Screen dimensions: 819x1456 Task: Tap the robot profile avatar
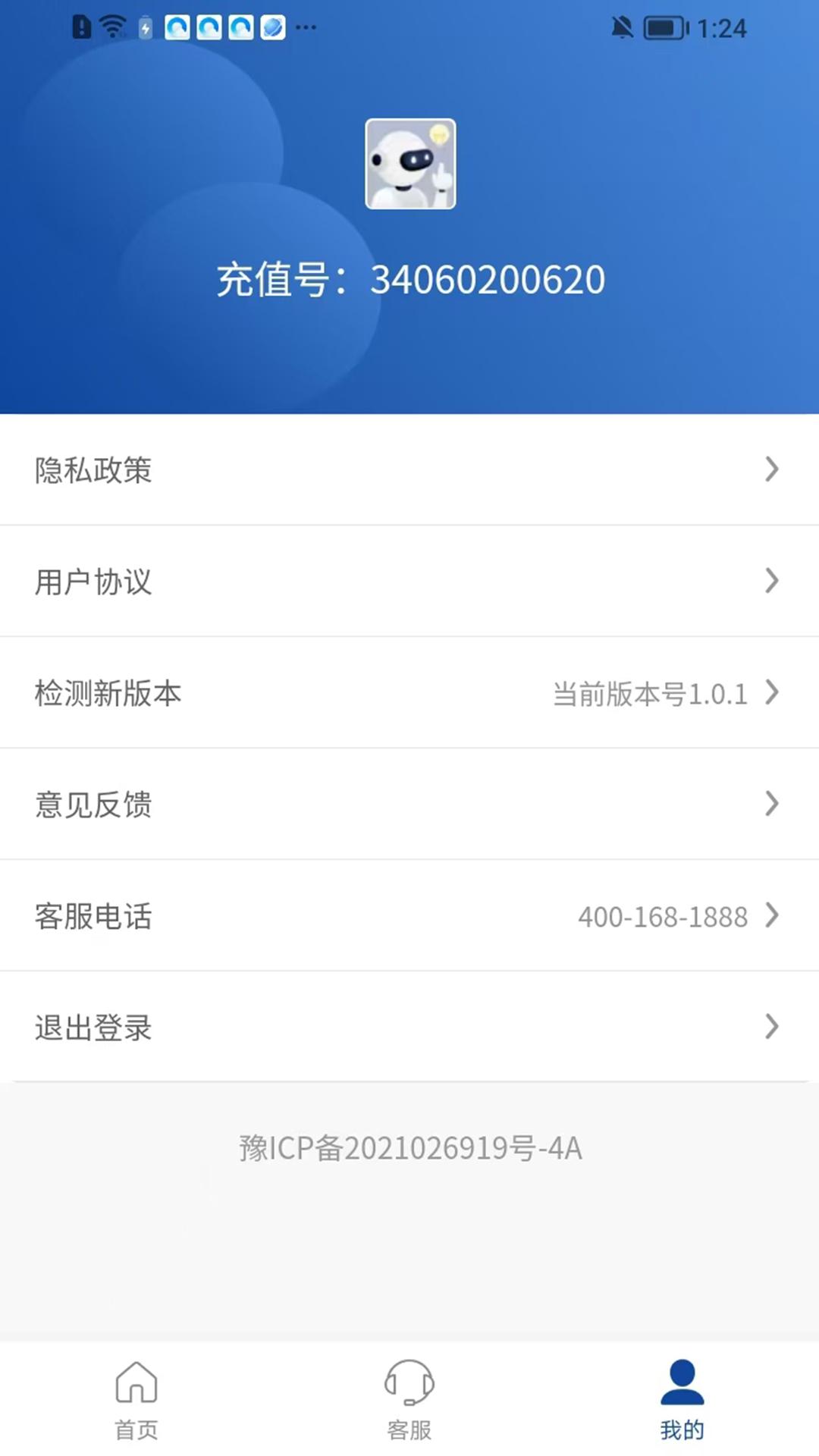pos(410,164)
